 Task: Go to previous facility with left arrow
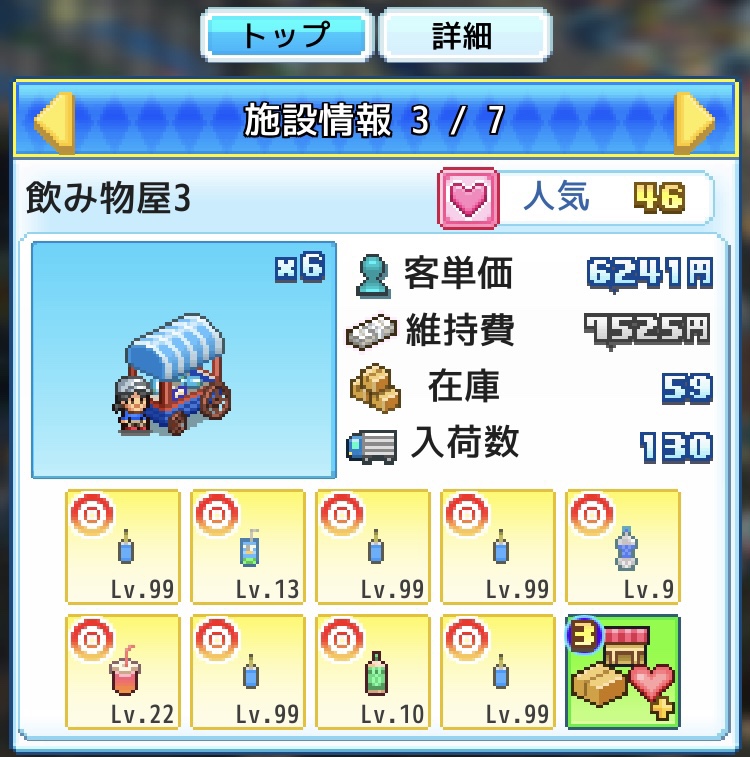pos(53,121)
